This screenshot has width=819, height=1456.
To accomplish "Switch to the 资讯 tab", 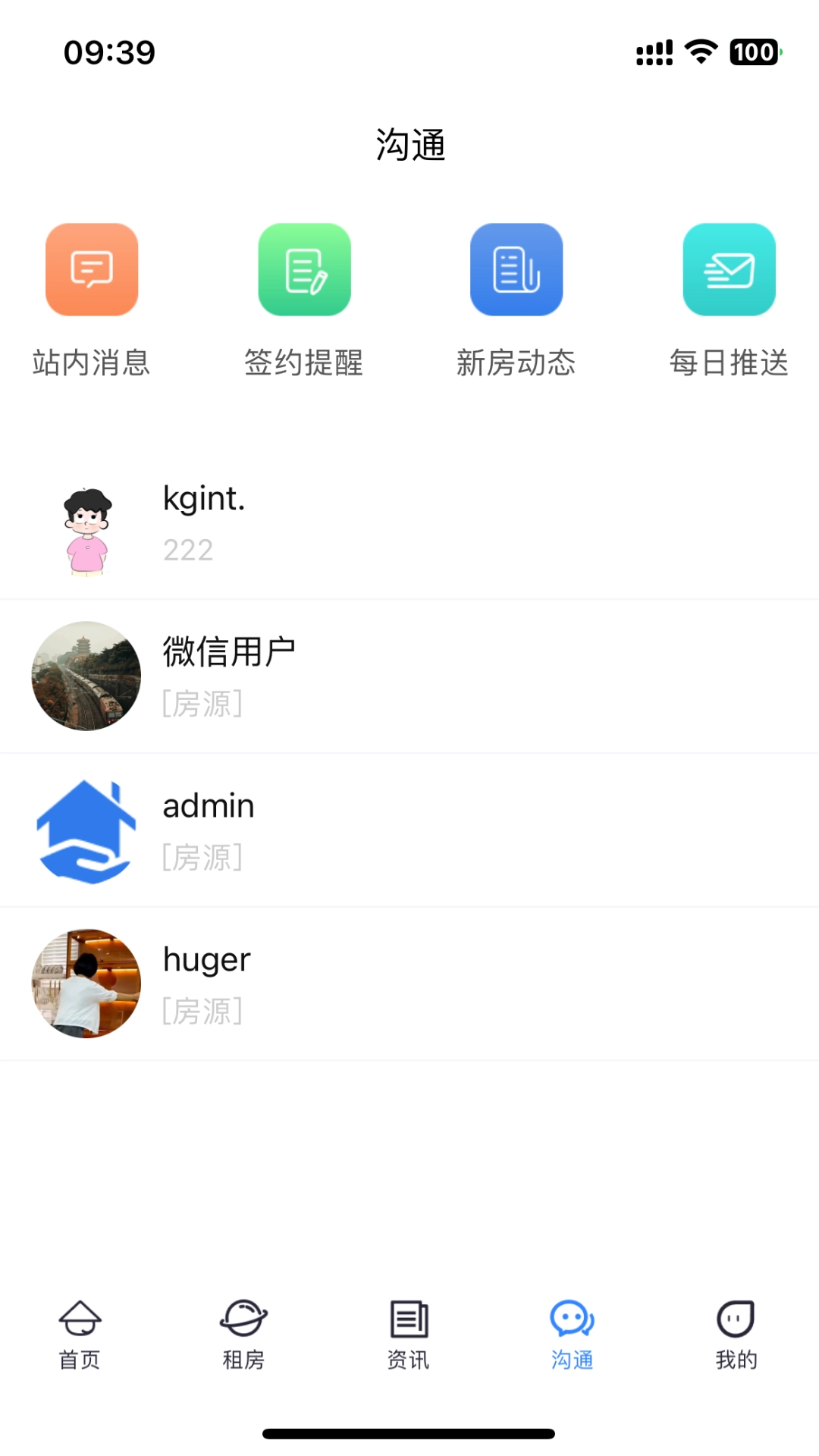I will point(407,1335).
